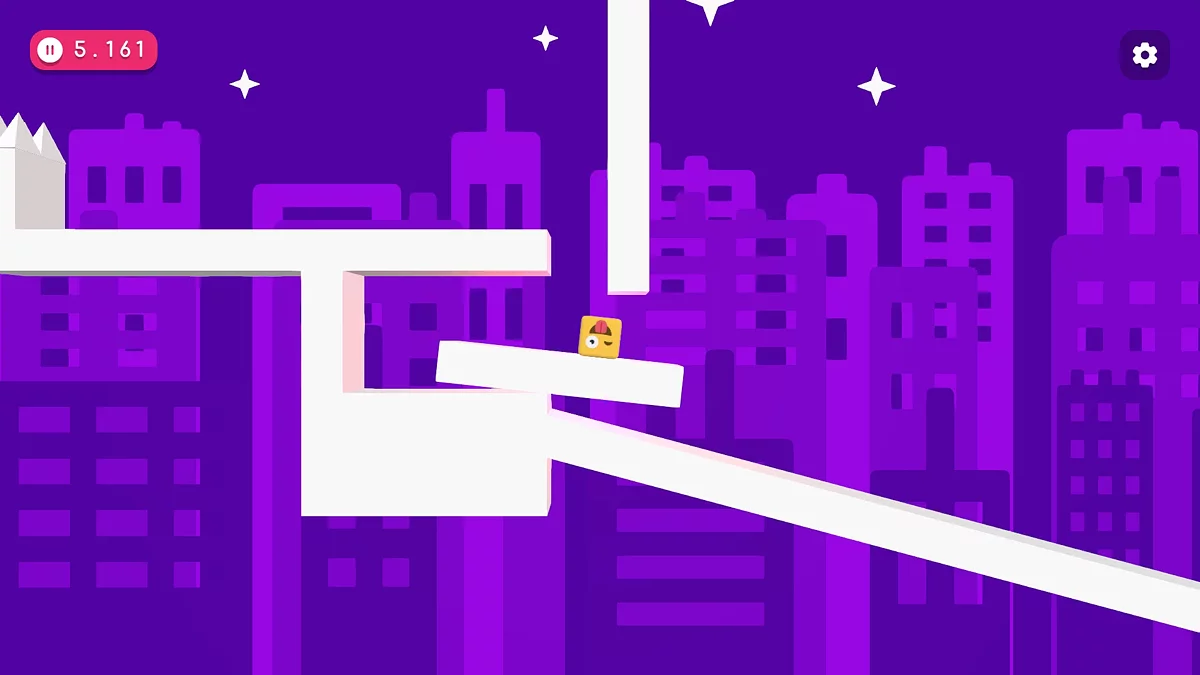Pause the game using the timer button
1200x675 pixels.
click(x=51, y=50)
